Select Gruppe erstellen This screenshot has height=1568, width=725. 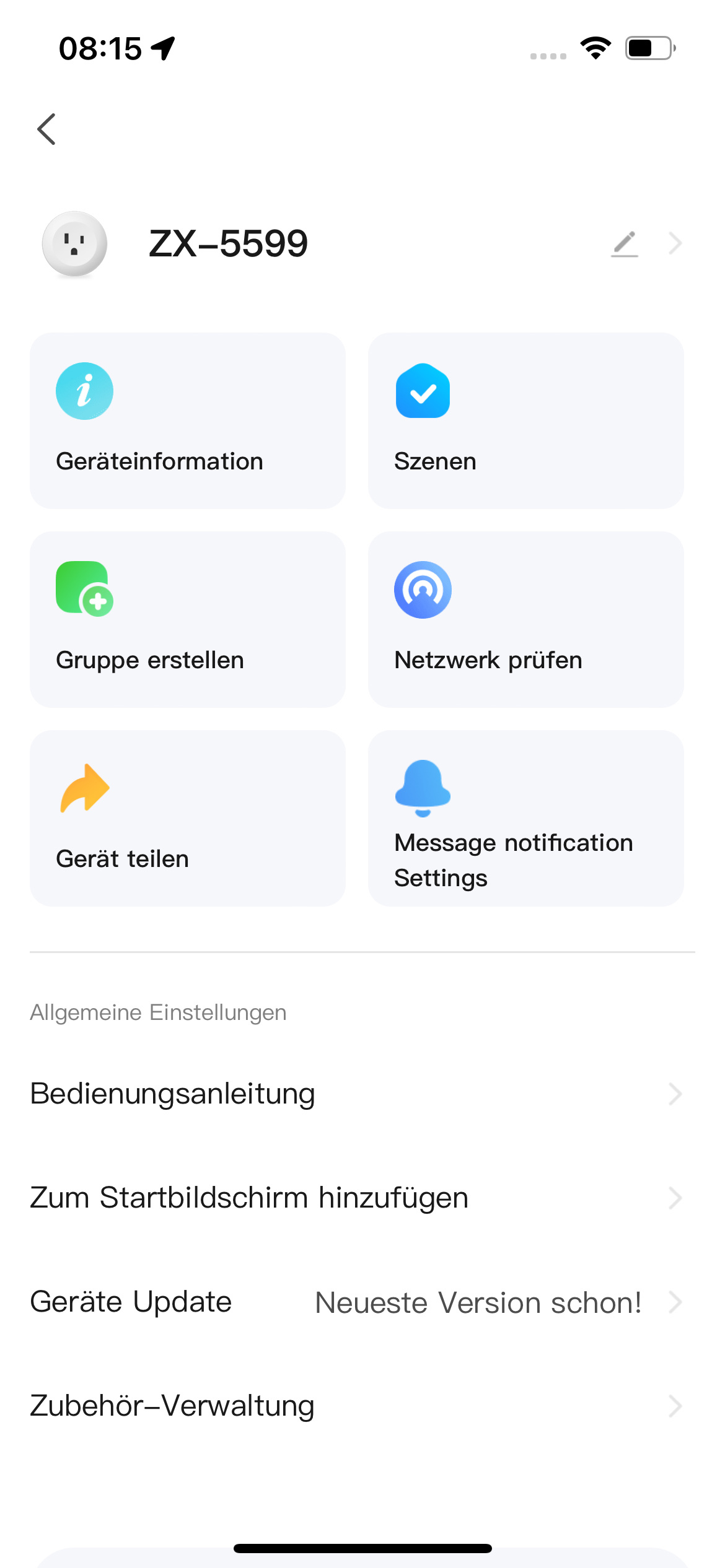coord(188,619)
